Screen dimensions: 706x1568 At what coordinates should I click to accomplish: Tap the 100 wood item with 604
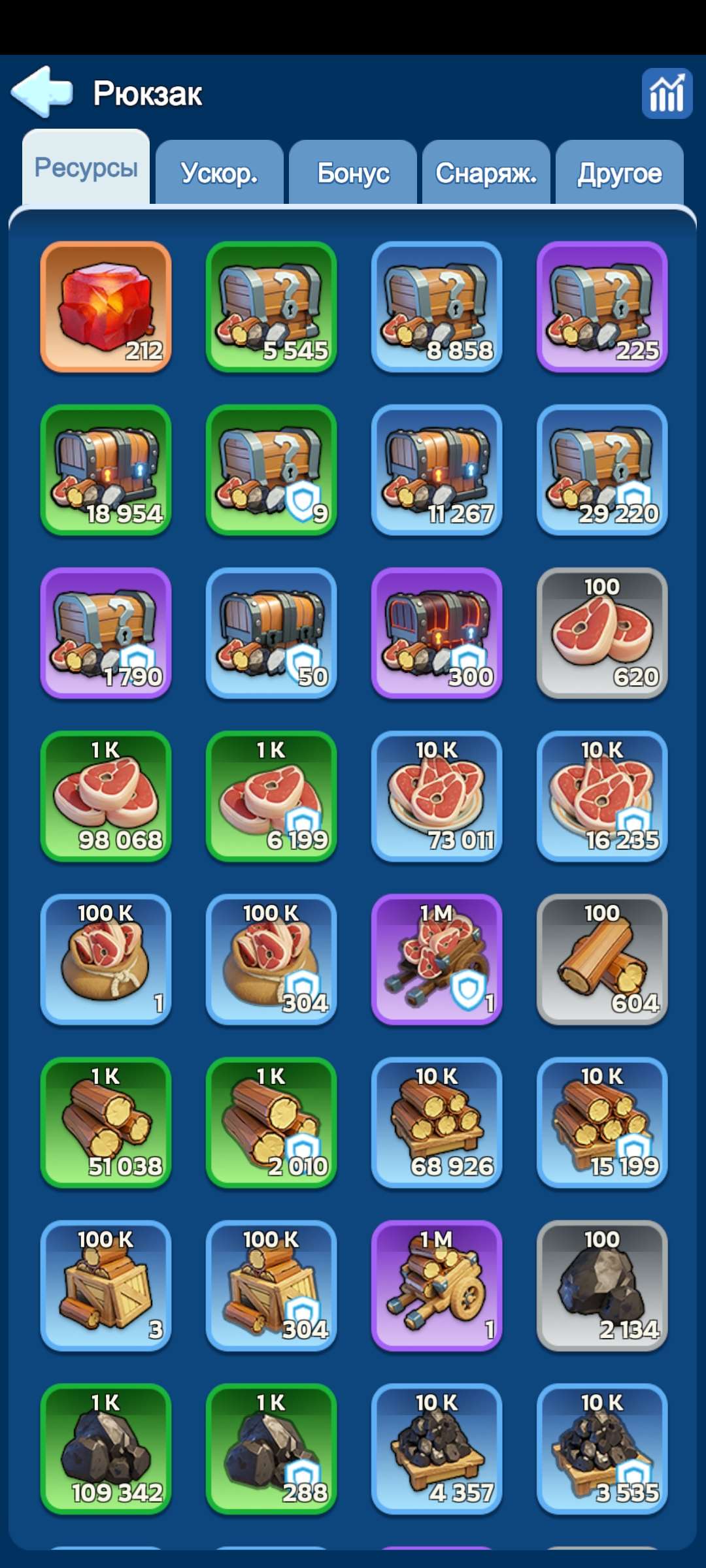pyautogui.click(x=602, y=959)
